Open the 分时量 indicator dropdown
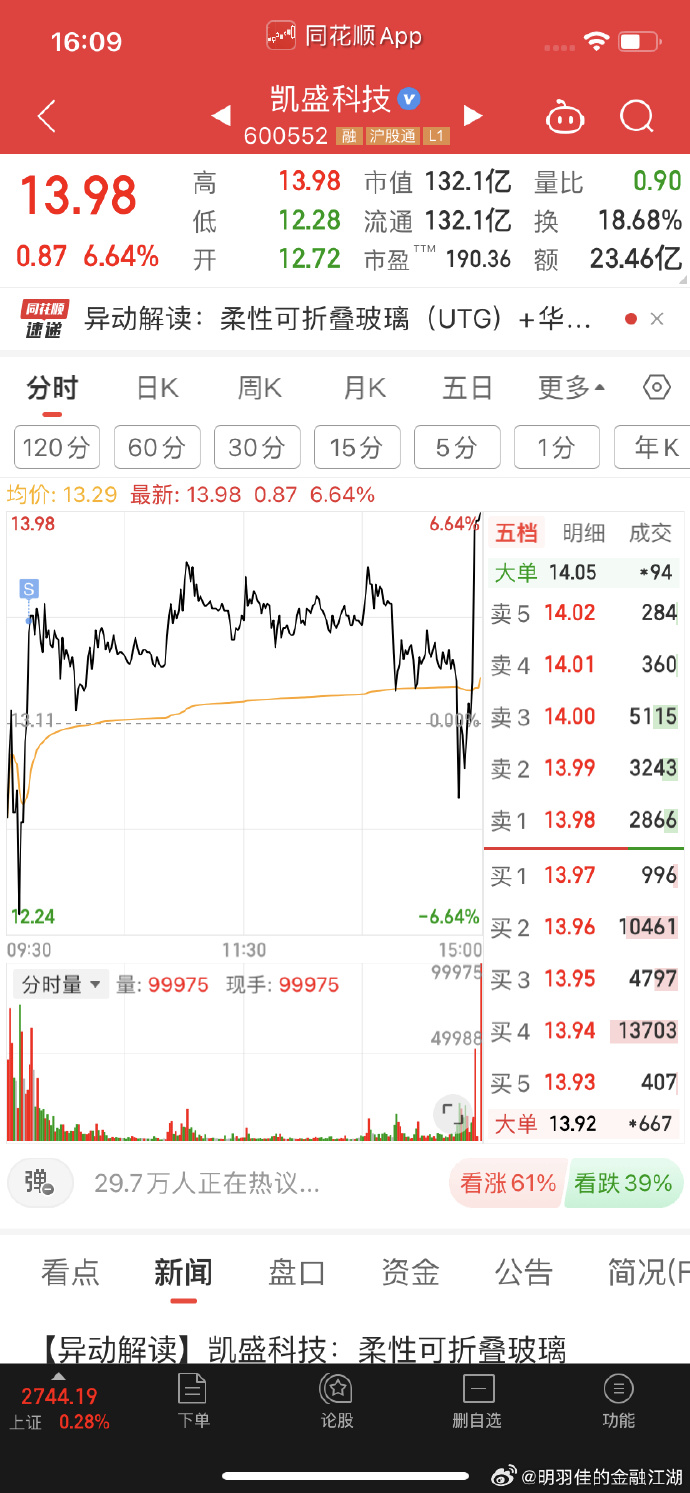The width and height of the screenshot is (690, 1493). 61,985
